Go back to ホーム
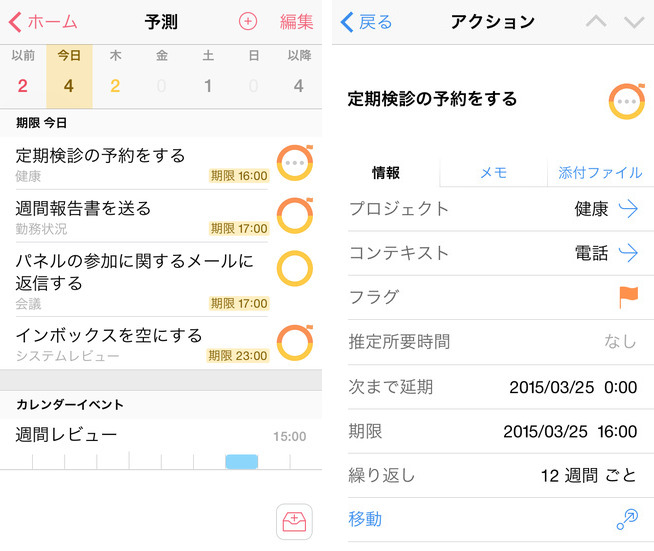The image size is (654, 551). tap(43, 21)
